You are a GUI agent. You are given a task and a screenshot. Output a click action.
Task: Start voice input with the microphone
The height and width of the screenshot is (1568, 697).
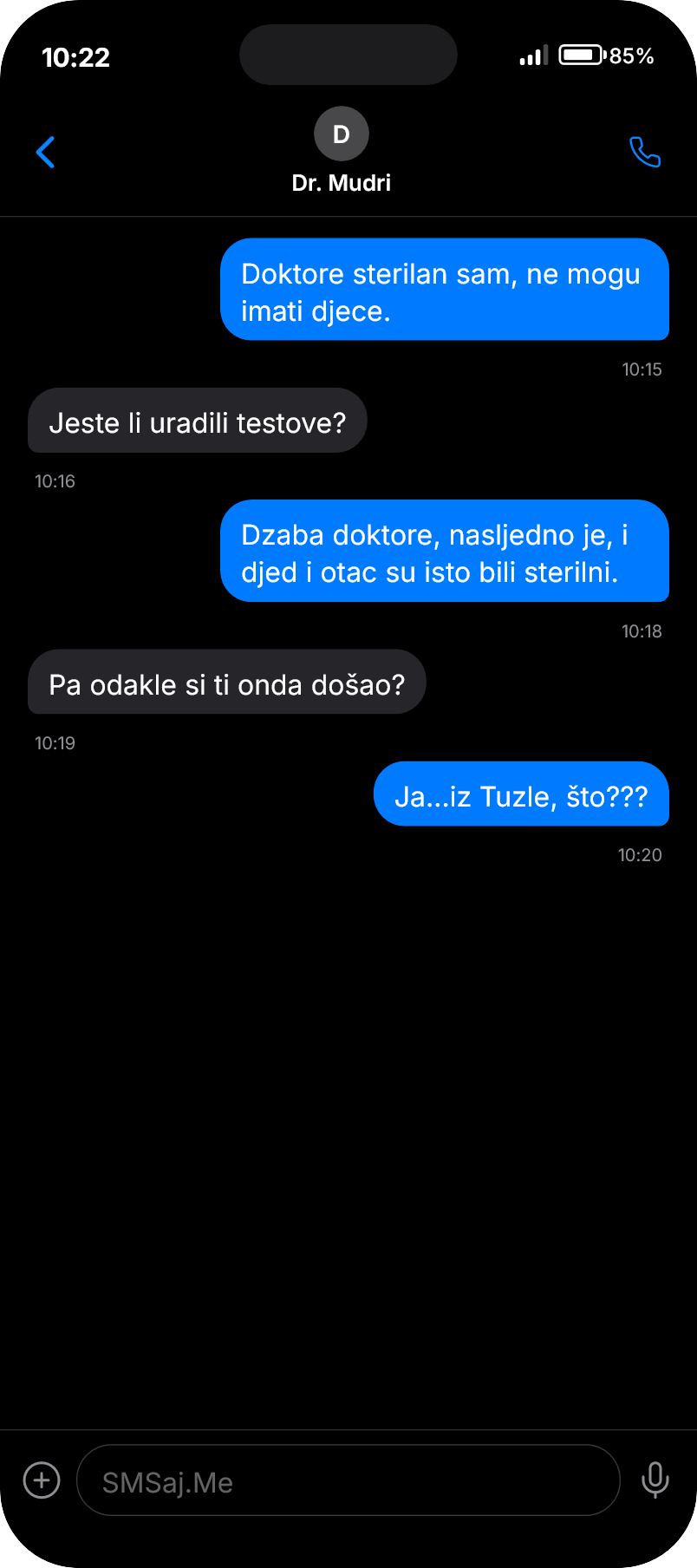pos(655,1480)
